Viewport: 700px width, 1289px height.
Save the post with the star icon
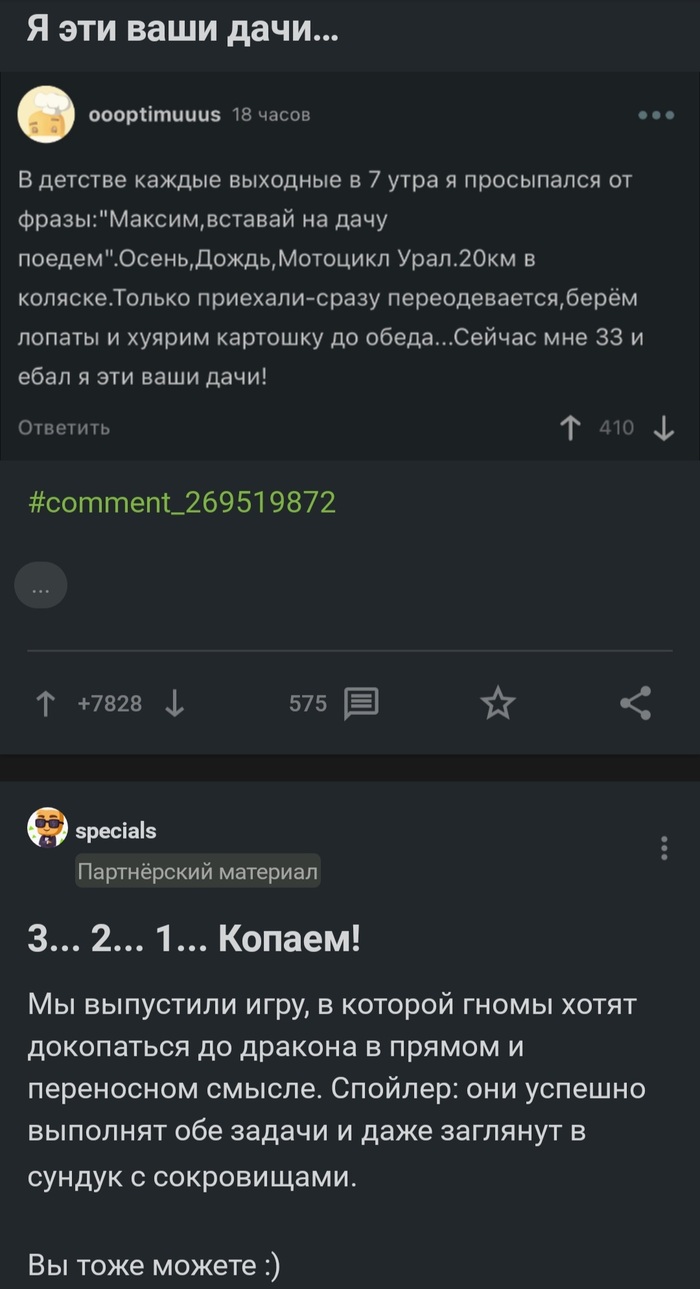pyautogui.click(x=497, y=704)
